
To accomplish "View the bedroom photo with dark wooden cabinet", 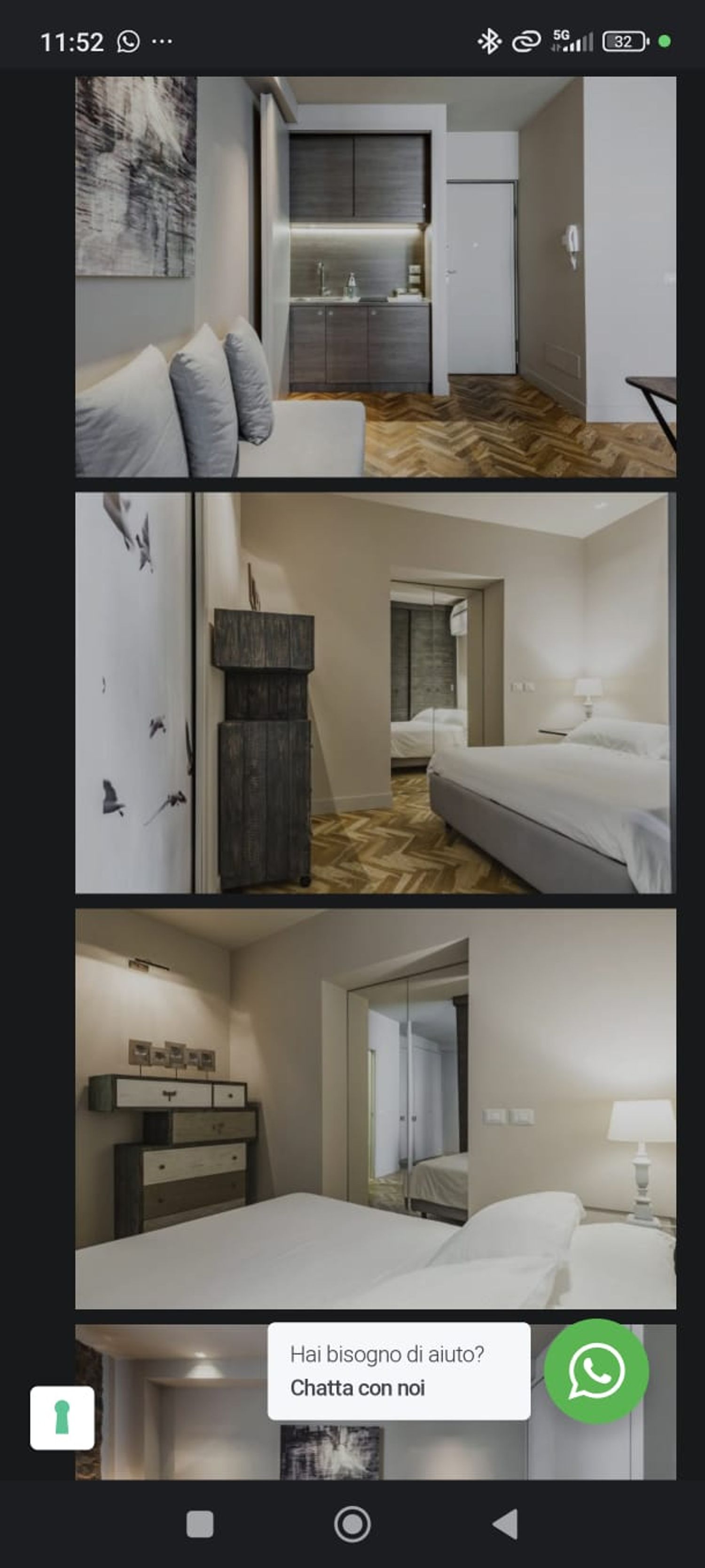I will tap(376, 693).
